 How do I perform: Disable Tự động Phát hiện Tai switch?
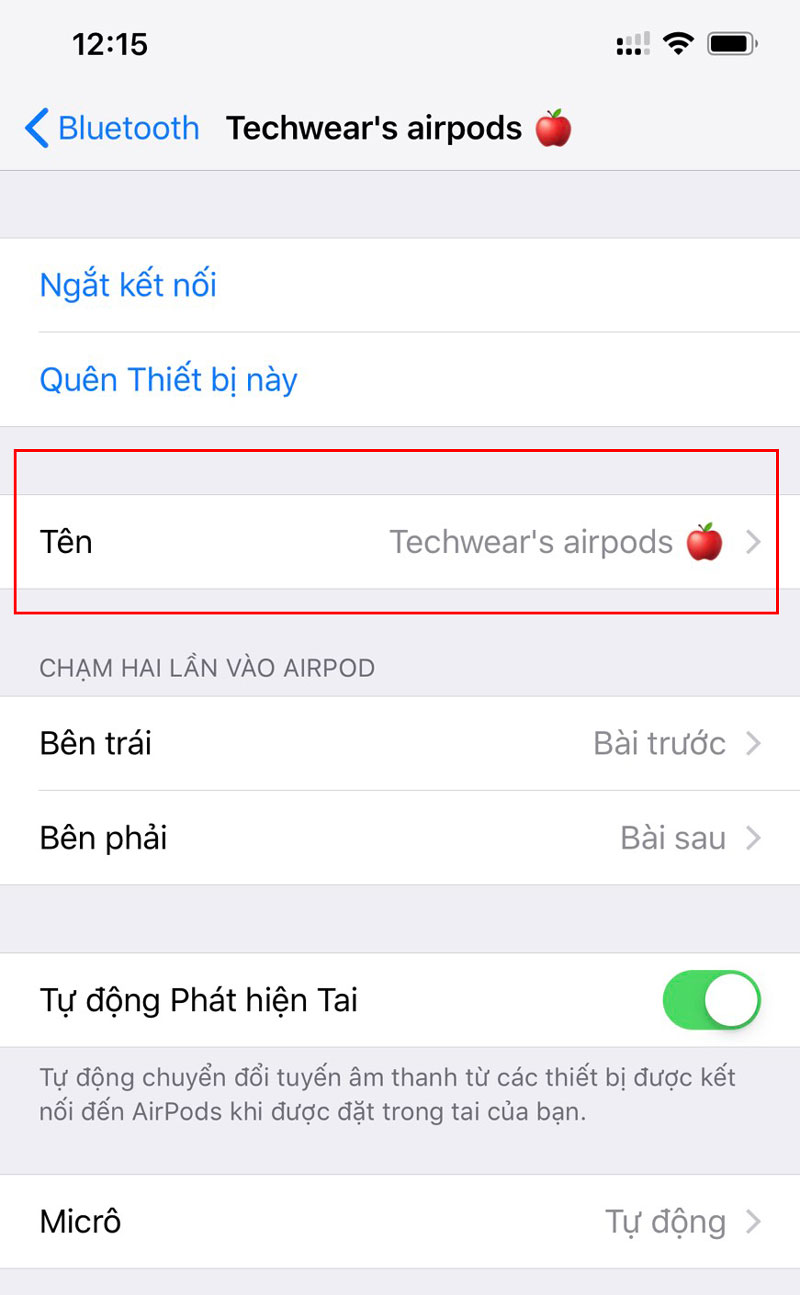click(711, 1000)
